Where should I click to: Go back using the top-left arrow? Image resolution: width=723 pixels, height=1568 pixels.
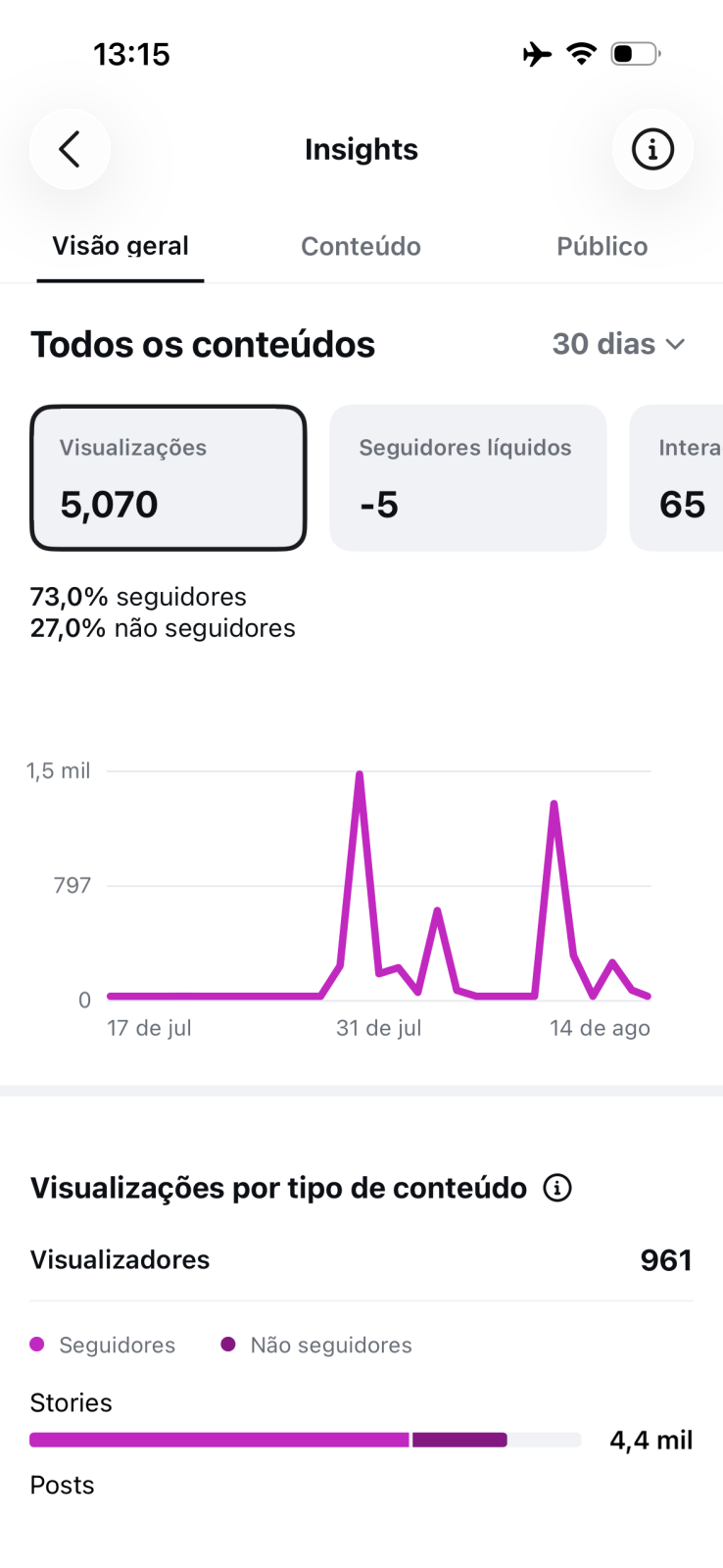[x=69, y=149]
